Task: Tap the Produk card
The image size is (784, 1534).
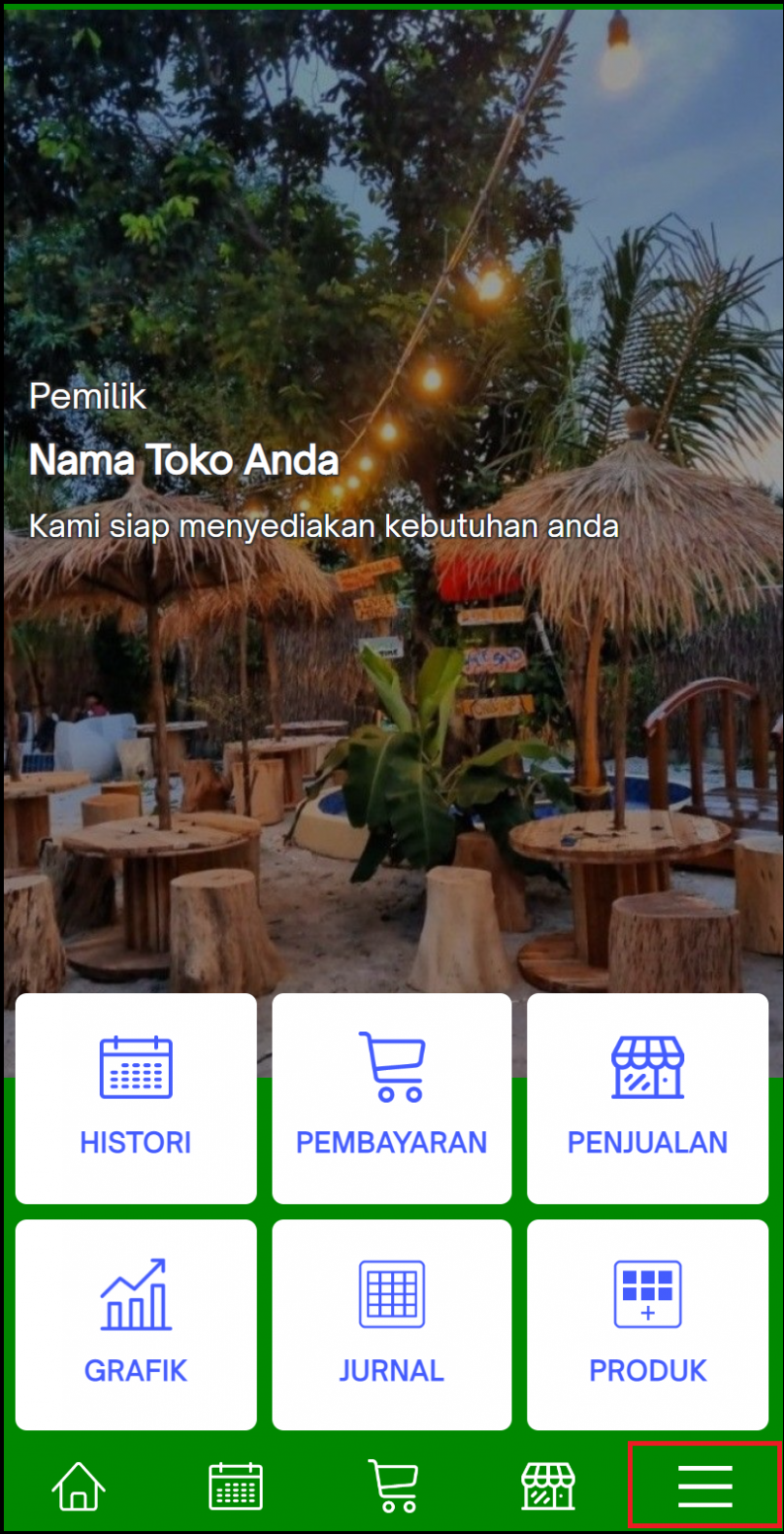Action: click(647, 1325)
